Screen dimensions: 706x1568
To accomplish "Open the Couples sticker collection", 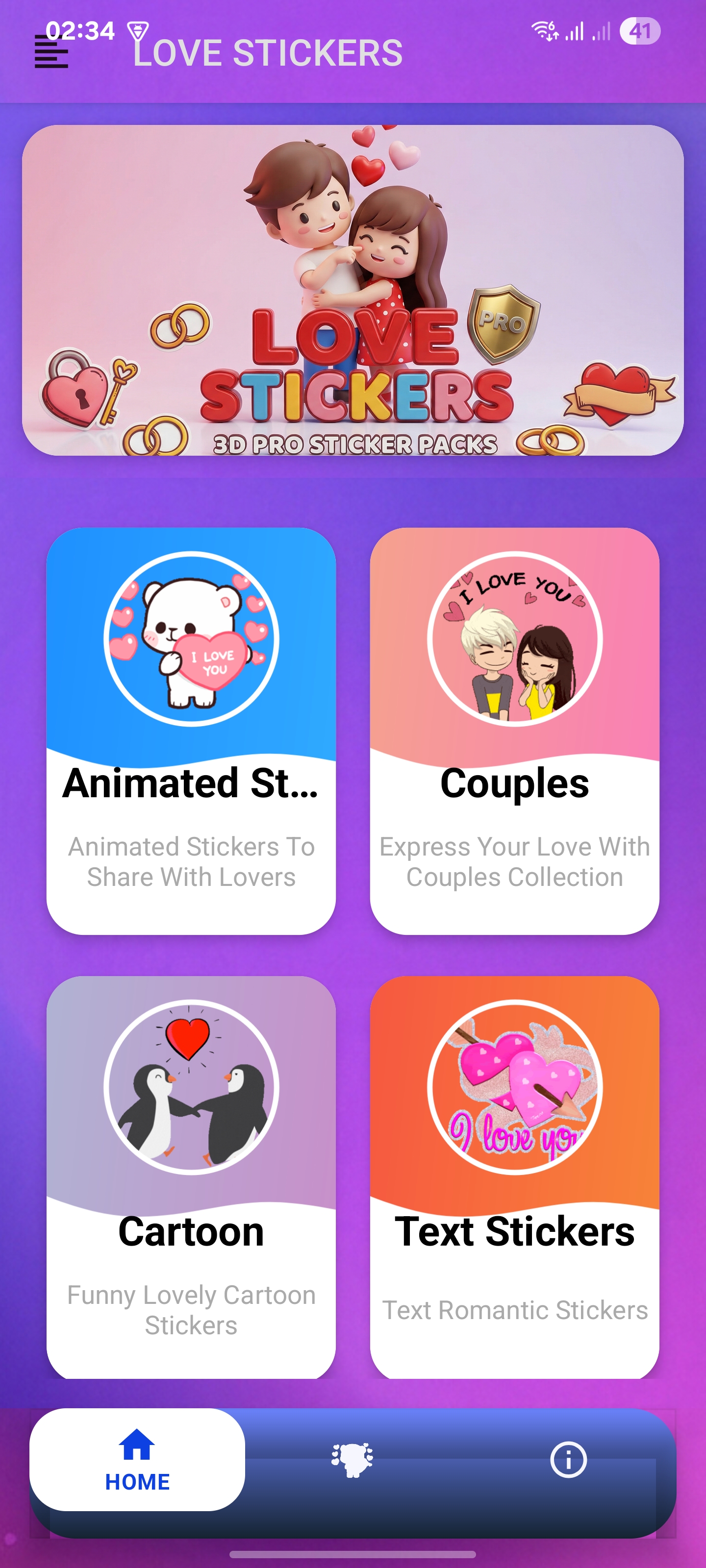I will 514,731.
